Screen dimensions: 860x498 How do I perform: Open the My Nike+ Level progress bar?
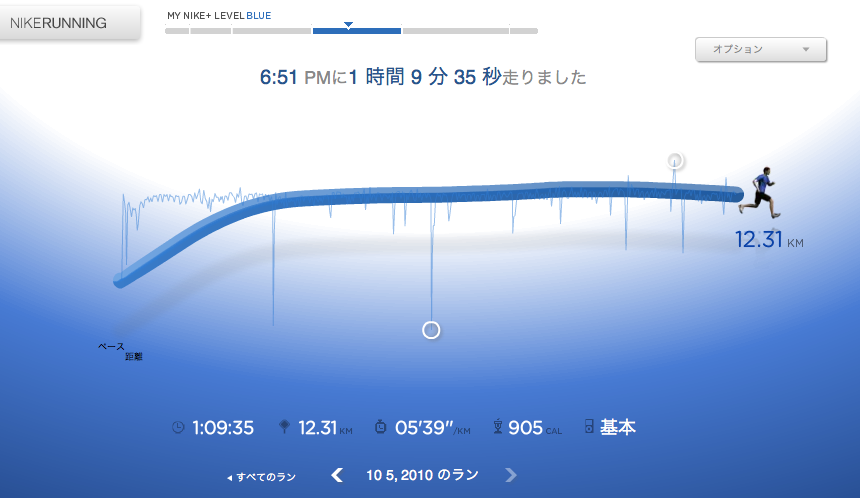(x=351, y=30)
